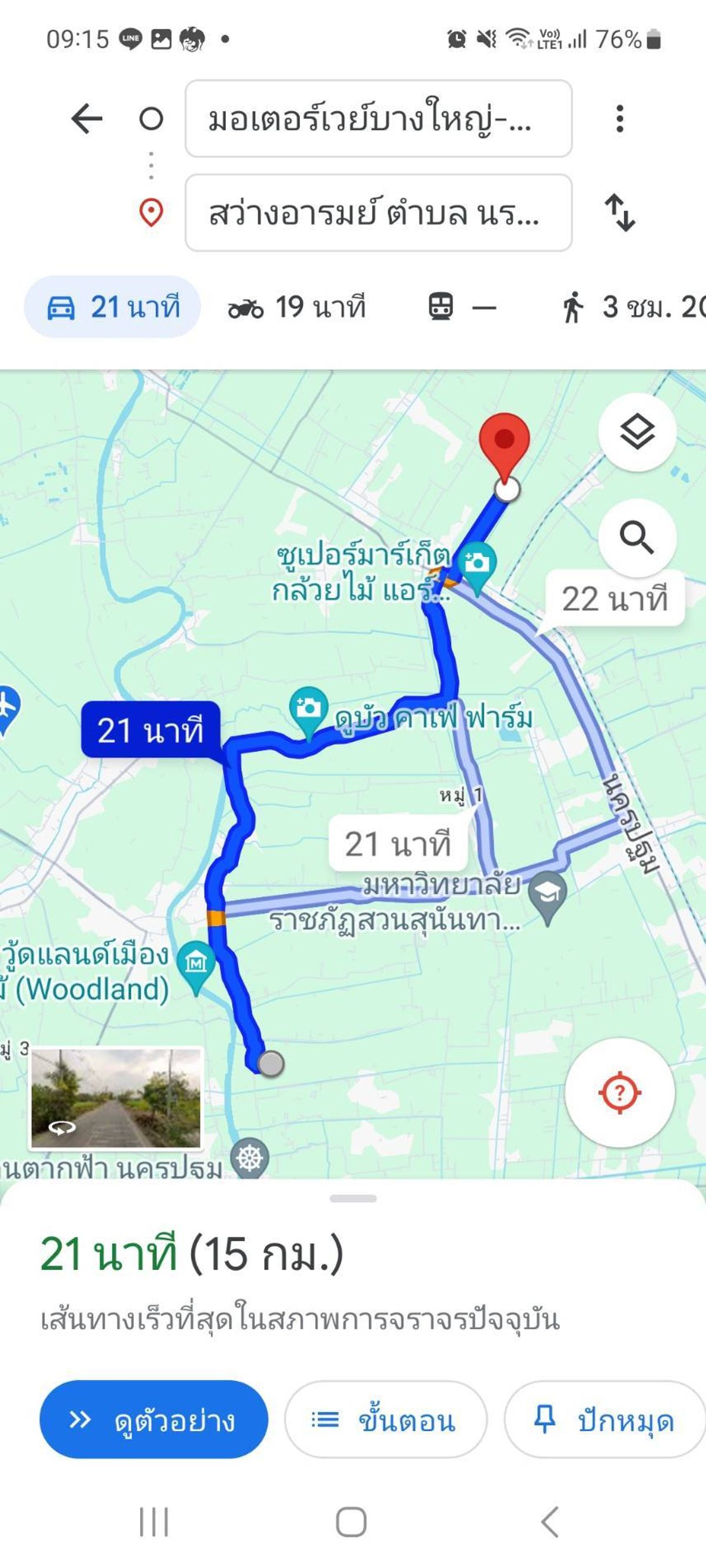This screenshot has height=1568, width=706.
Task: Expand the bottom sheet handle
Action: [354, 1199]
